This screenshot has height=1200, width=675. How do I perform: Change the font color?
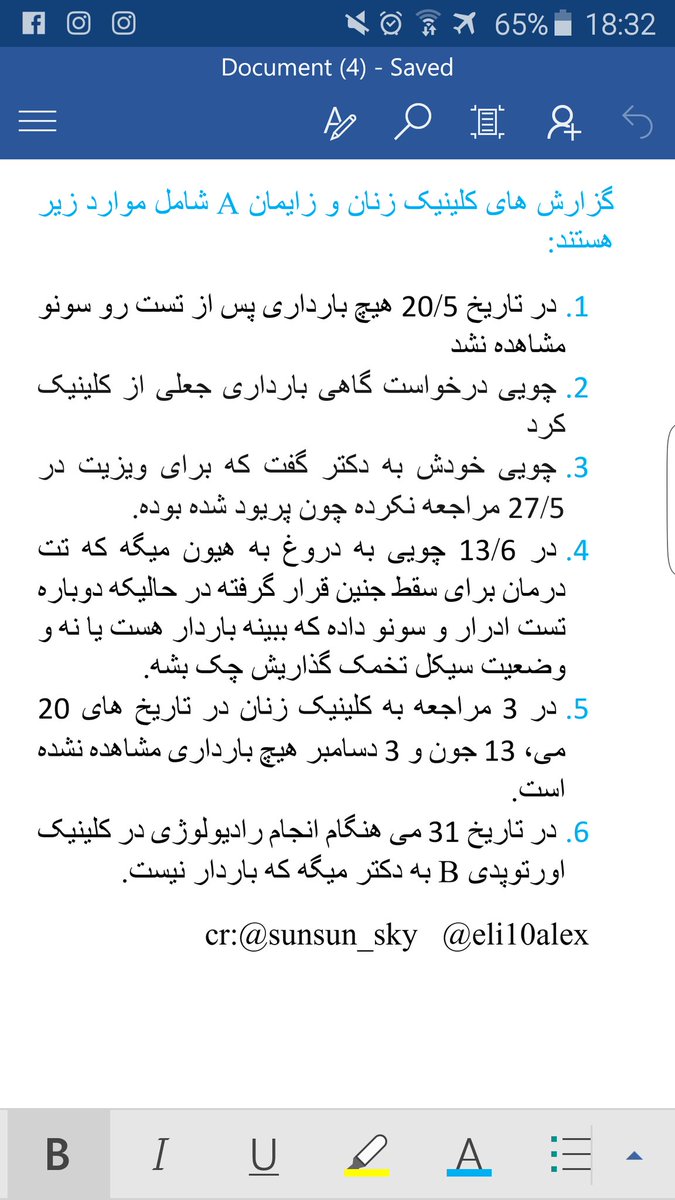pyautogui.click(x=469, y=1155)
